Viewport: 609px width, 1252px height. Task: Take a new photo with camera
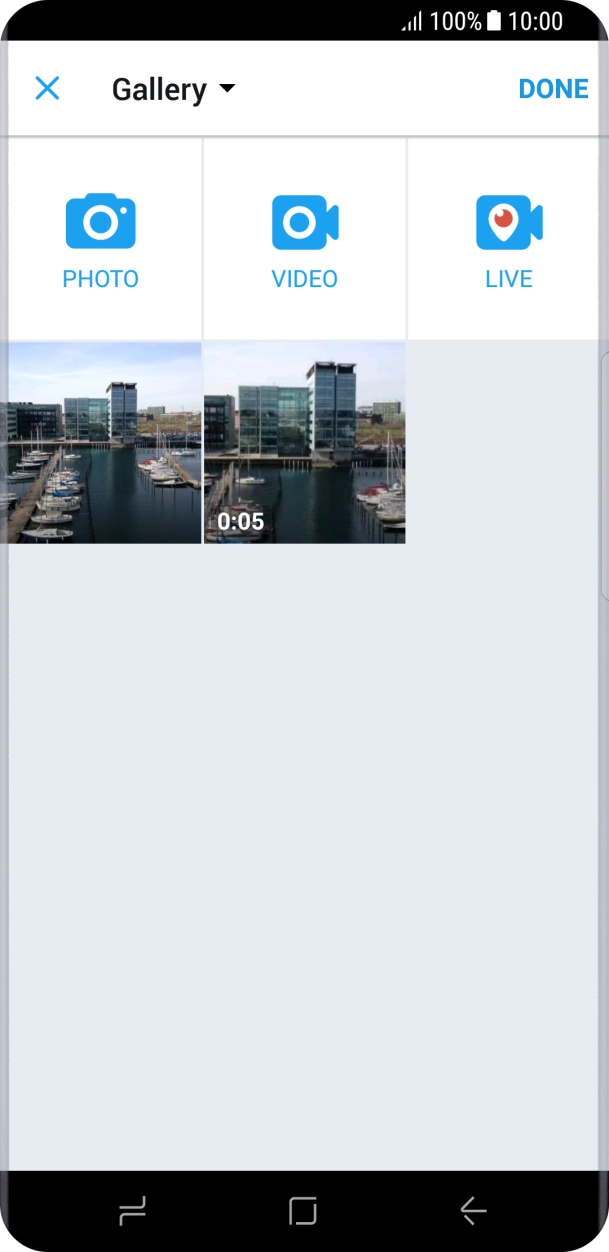coord(101,240)
